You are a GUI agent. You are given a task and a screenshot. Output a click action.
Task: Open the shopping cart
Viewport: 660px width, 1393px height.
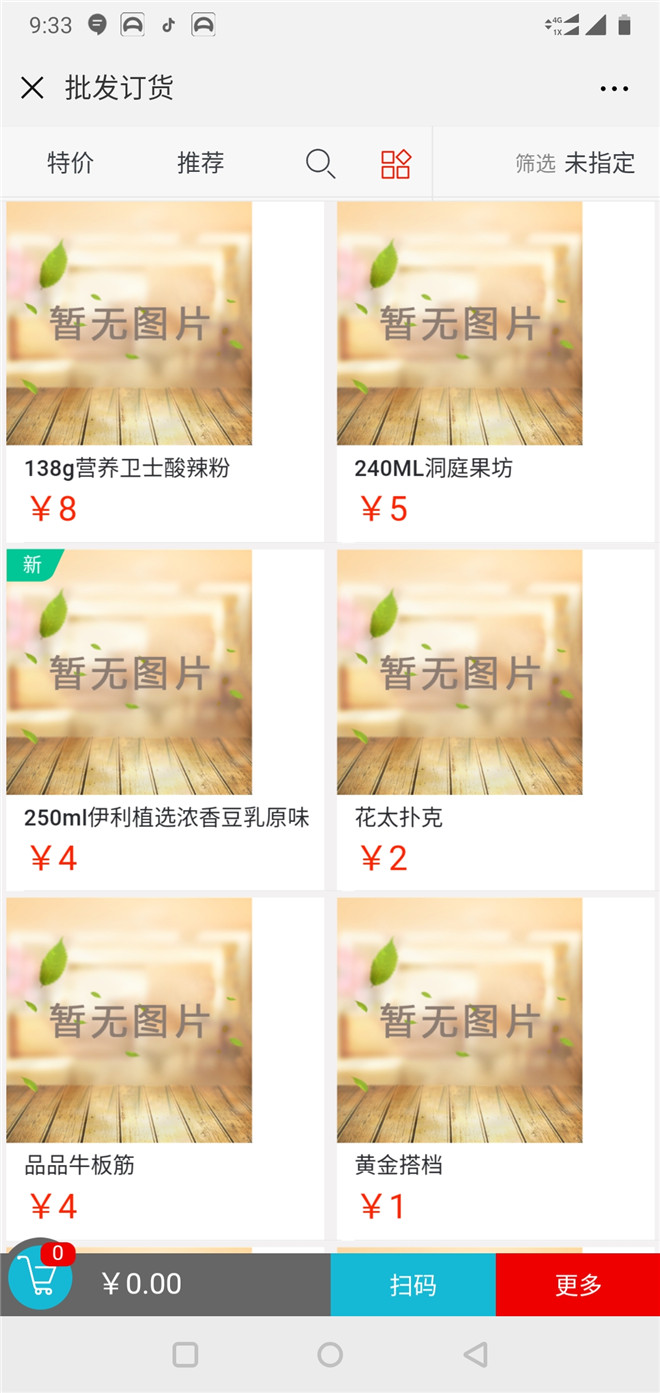pos(40,1278)
